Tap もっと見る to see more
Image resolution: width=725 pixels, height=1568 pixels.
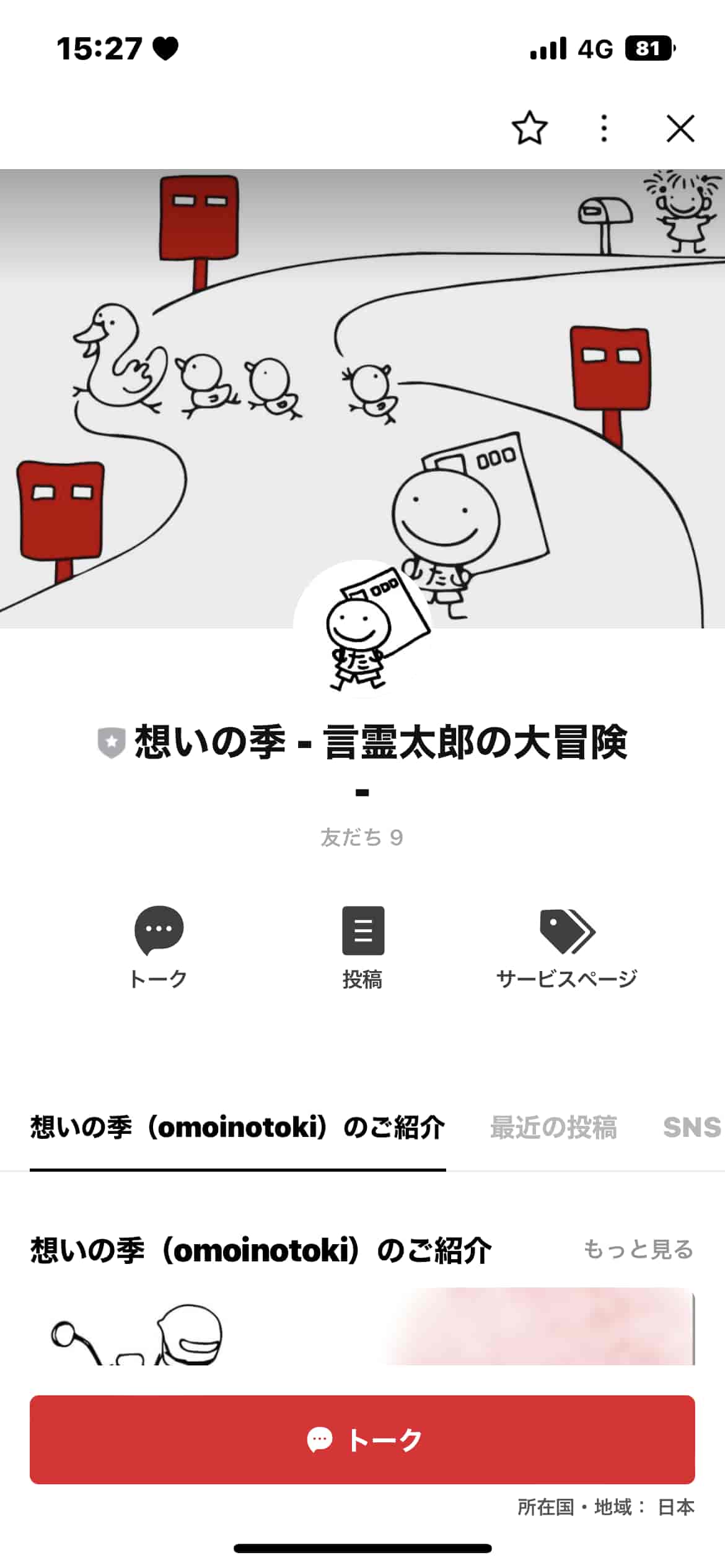pyautogui.click(x=638, y=1249)
